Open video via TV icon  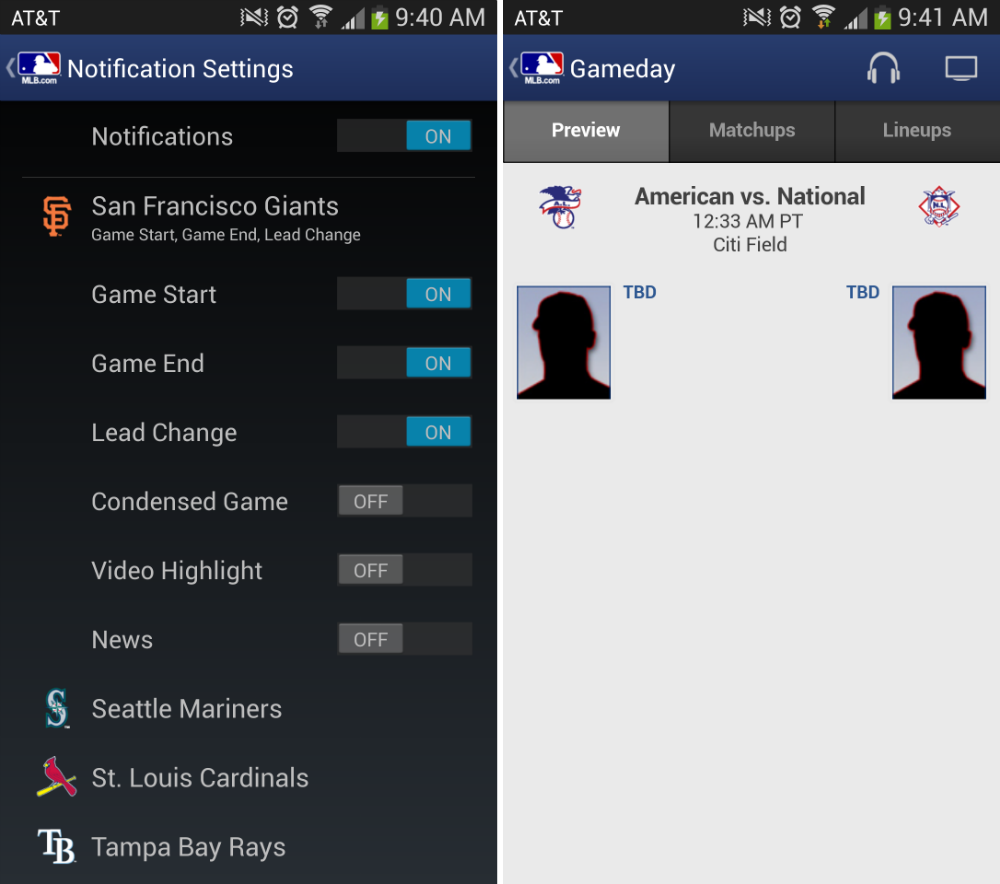click(961, 68)
